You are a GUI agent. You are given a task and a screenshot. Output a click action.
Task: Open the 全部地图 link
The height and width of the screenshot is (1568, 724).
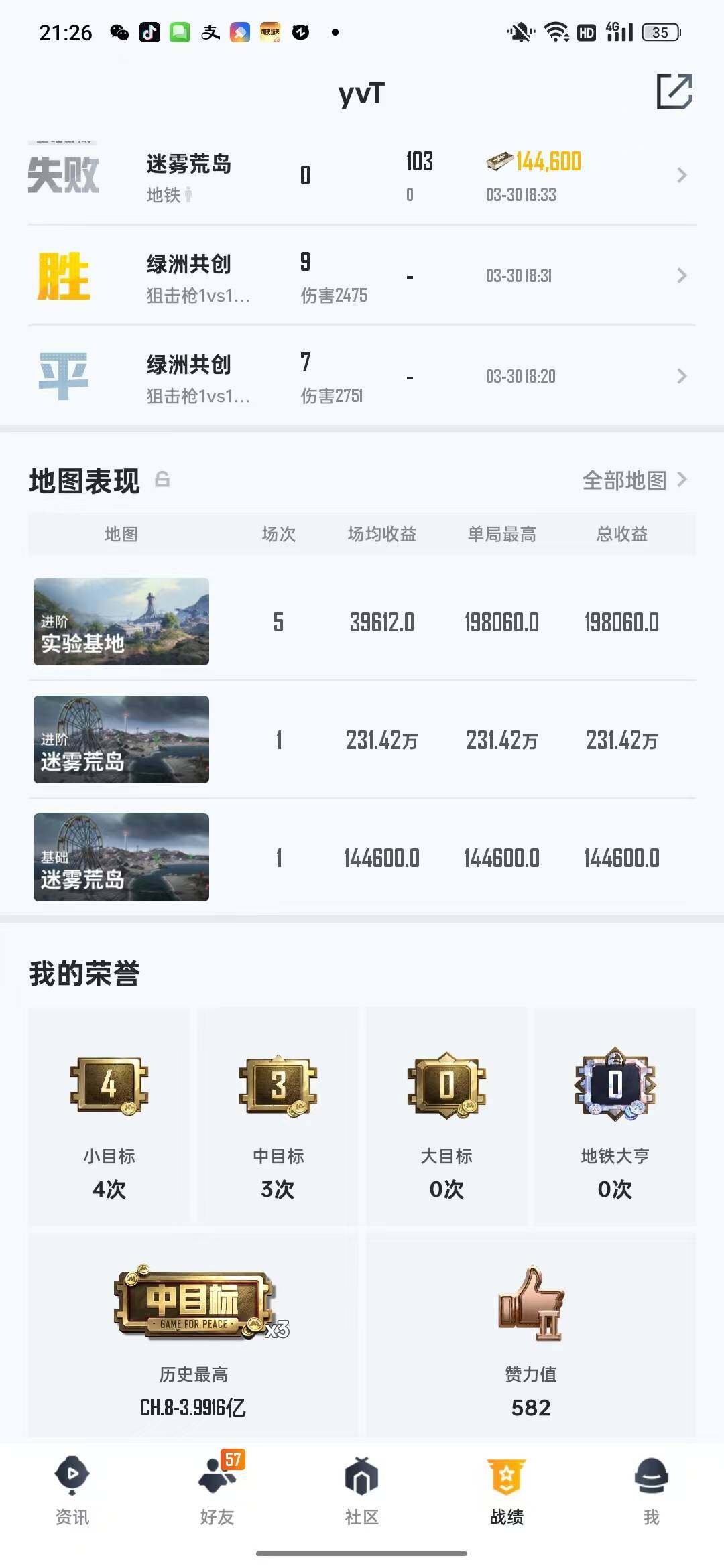tap(625, 480)
